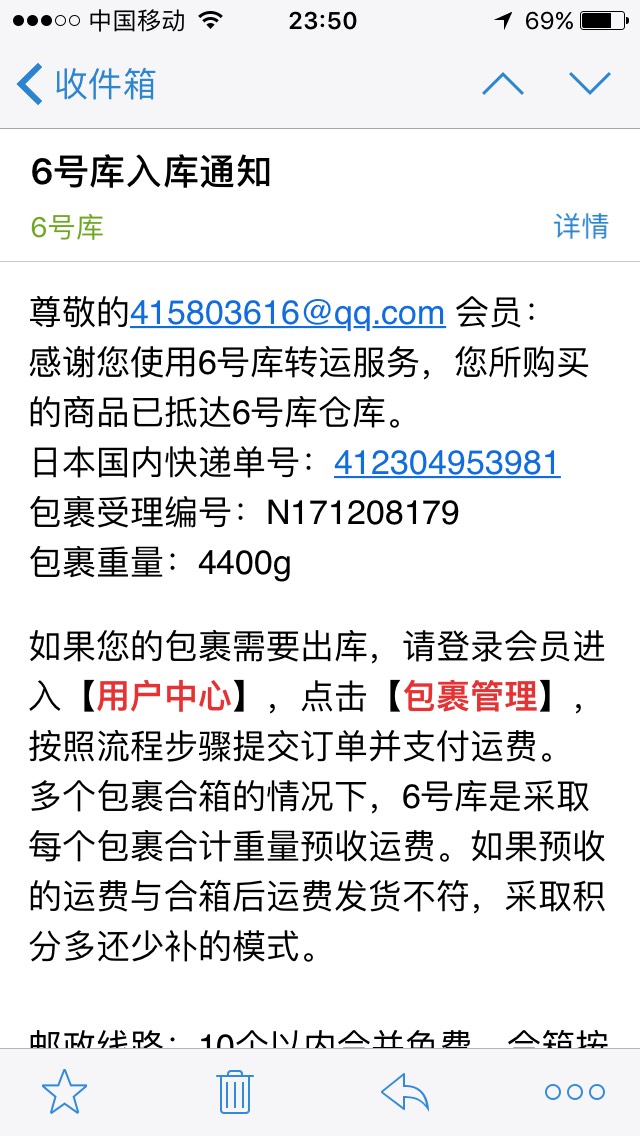Reply to the 6号库 email

(x=405, y=1091)
